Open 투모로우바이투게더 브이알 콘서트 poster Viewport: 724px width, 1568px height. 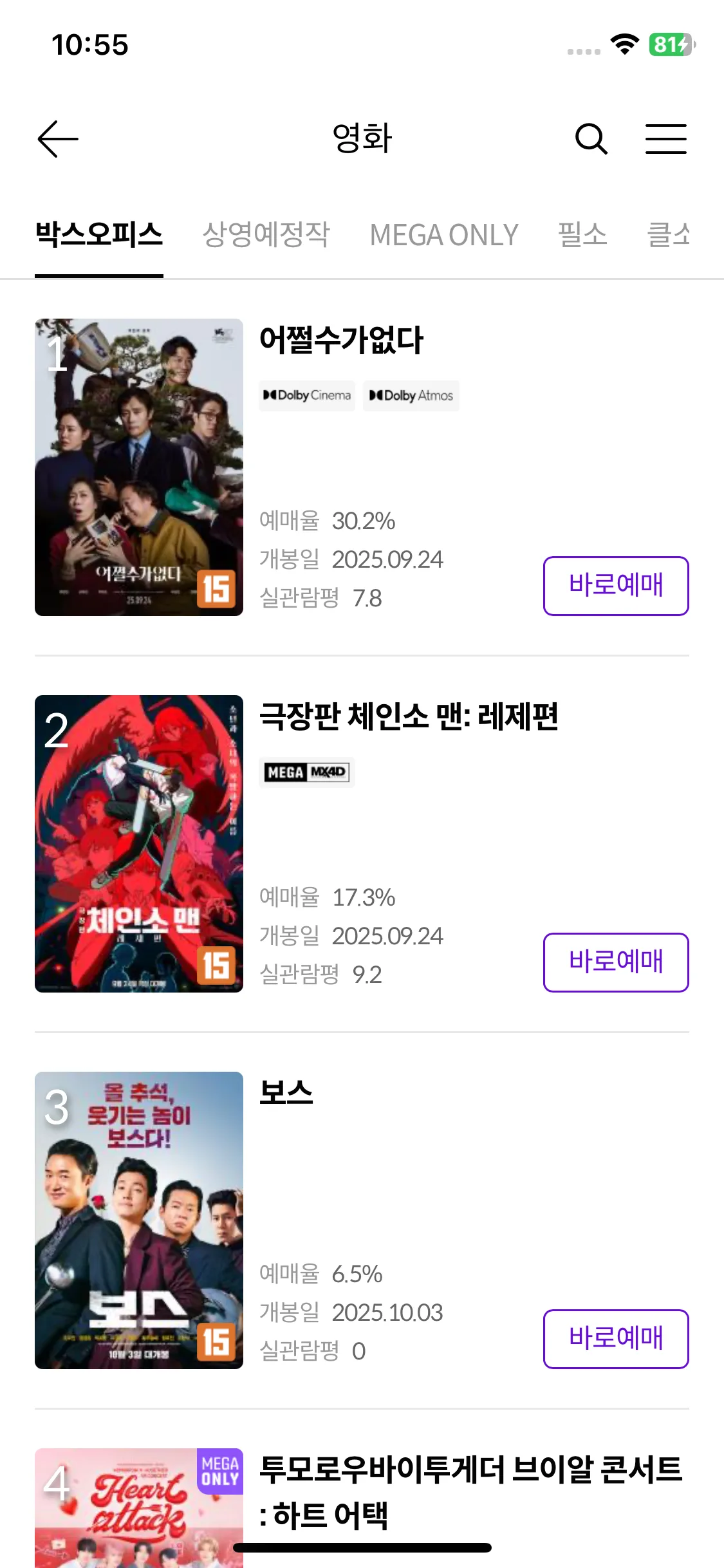click(x=139, y=1506)
